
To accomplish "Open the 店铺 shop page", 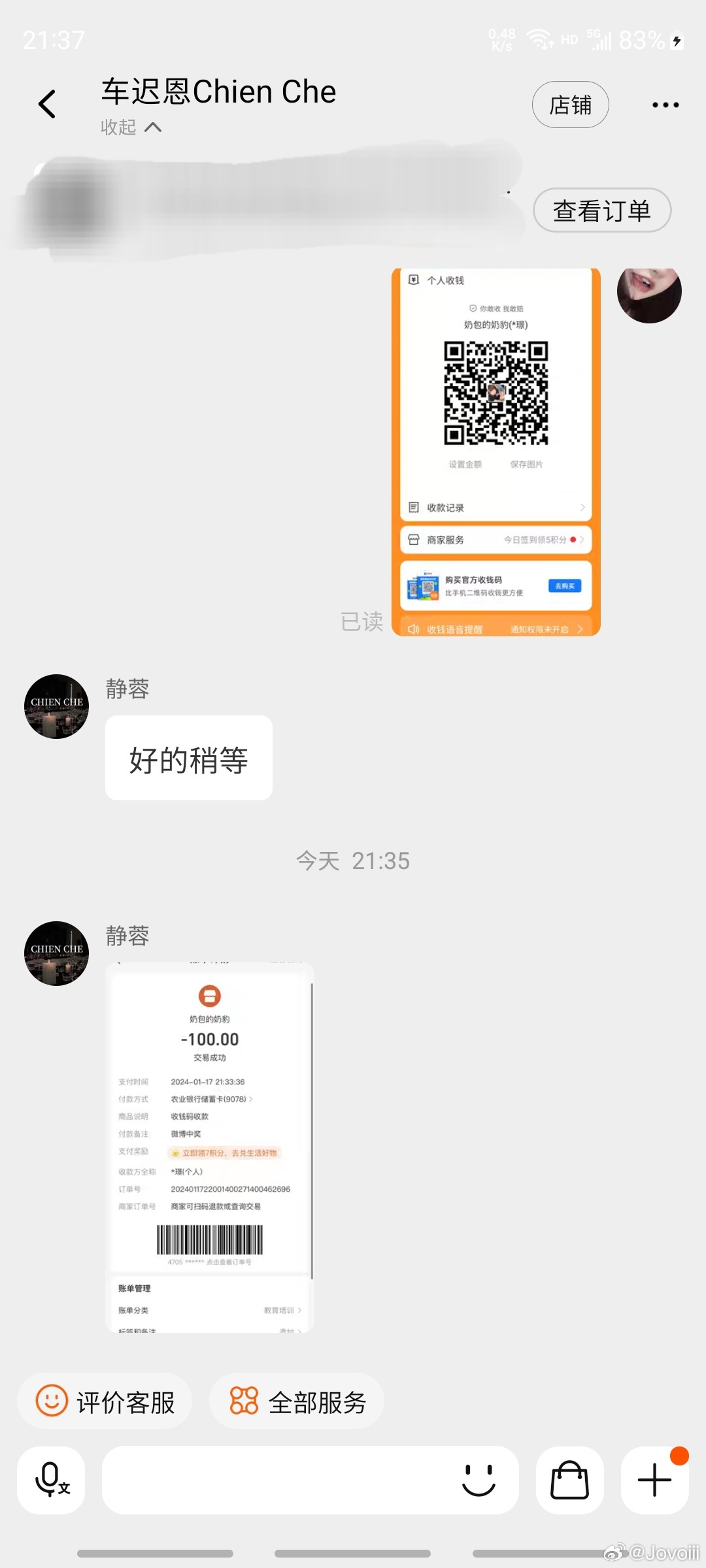I will tap(570, 105).
